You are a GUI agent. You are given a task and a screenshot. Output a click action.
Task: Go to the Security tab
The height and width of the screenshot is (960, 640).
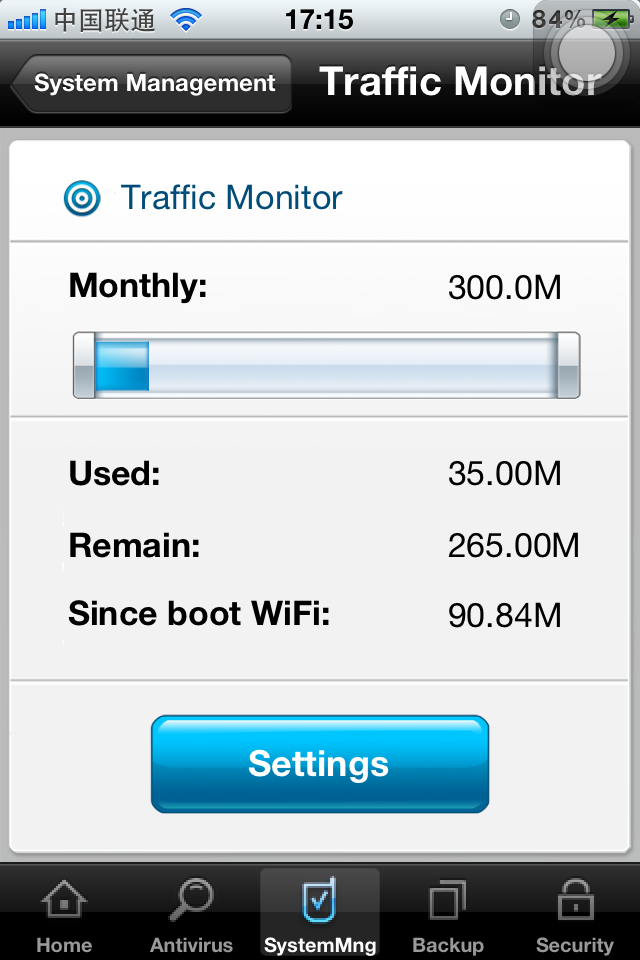(574, 915)
